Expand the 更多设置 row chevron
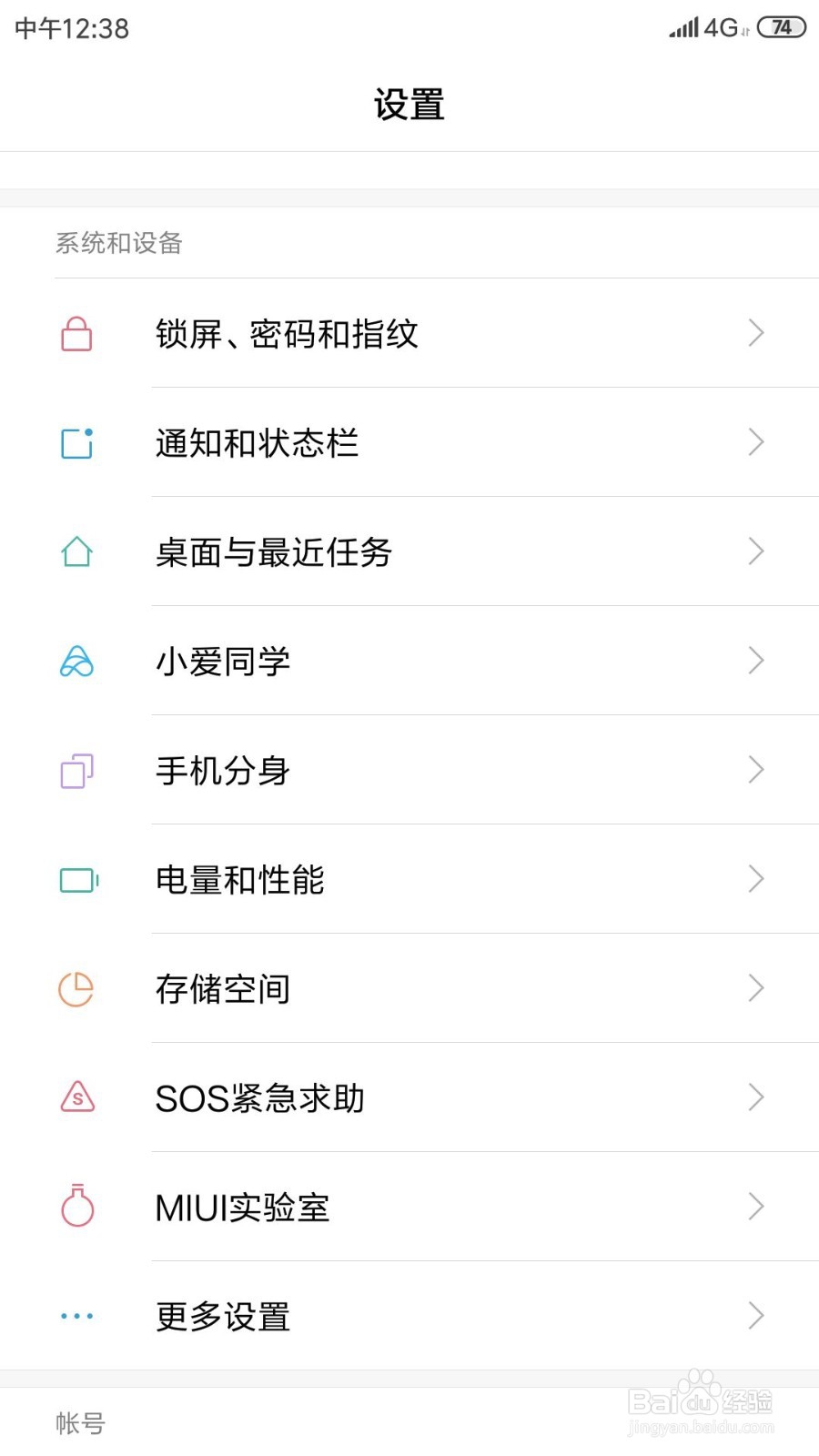This screenshot has width=819, height=1456. point(755,1316)
